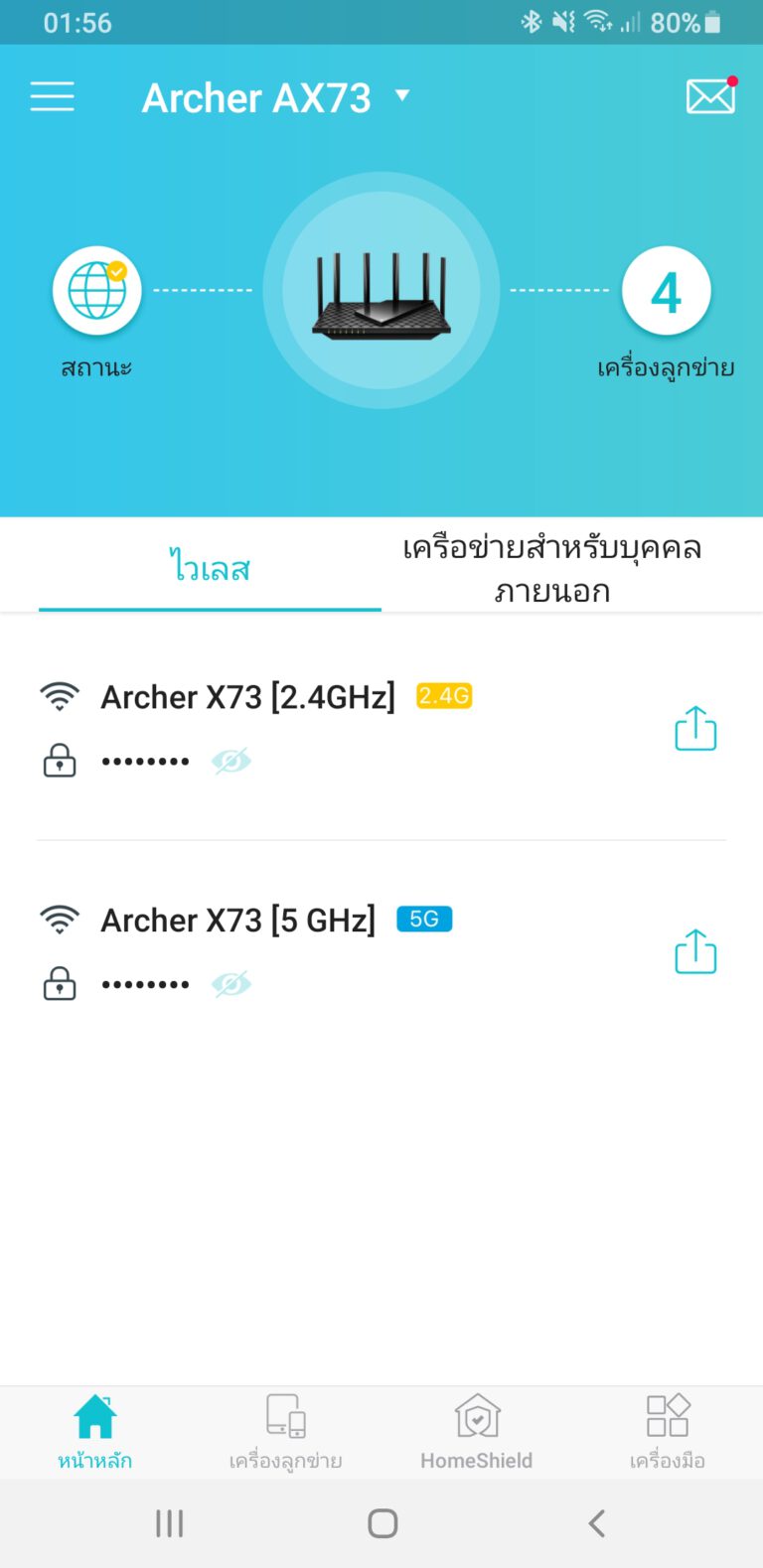
Task: Open the Archer AX73 device dropdown
Action: [x=403, y=96]
